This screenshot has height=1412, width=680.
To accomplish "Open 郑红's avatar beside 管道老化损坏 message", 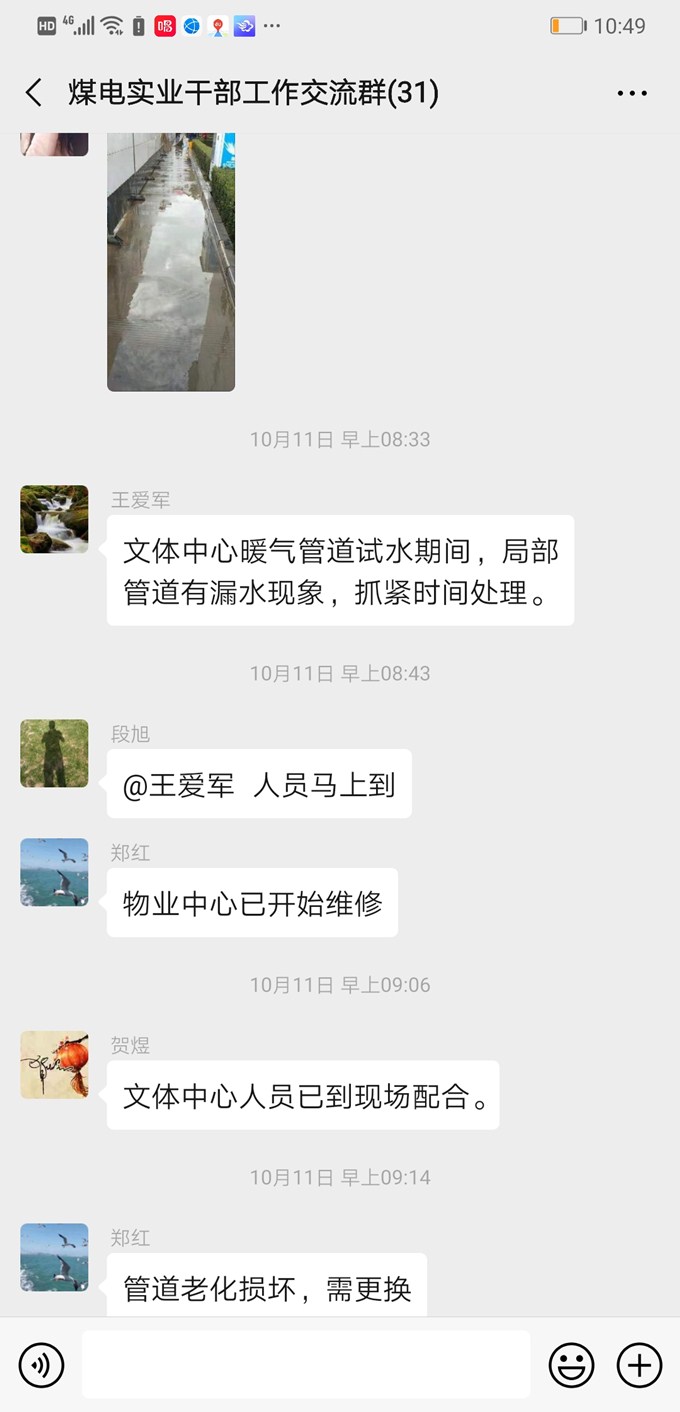I will (54, 1257).
